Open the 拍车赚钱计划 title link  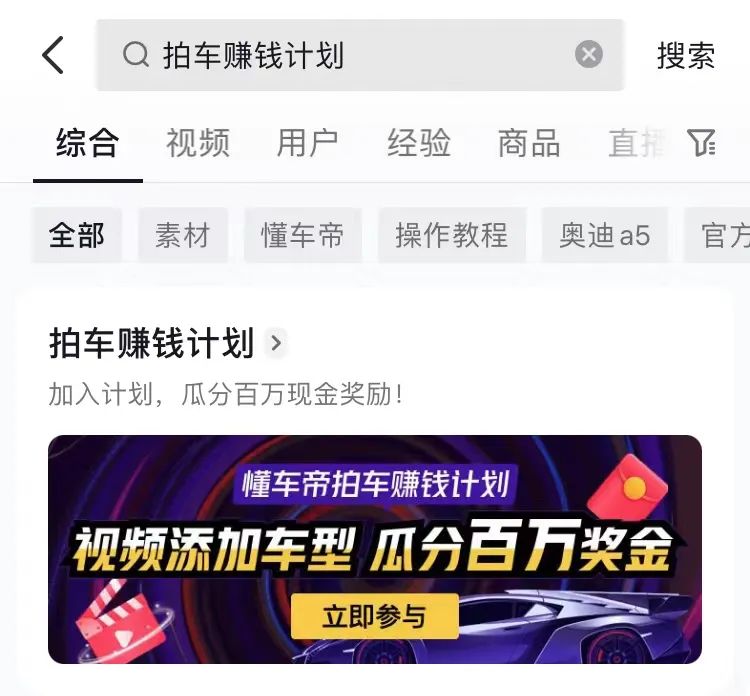(152, 344)
